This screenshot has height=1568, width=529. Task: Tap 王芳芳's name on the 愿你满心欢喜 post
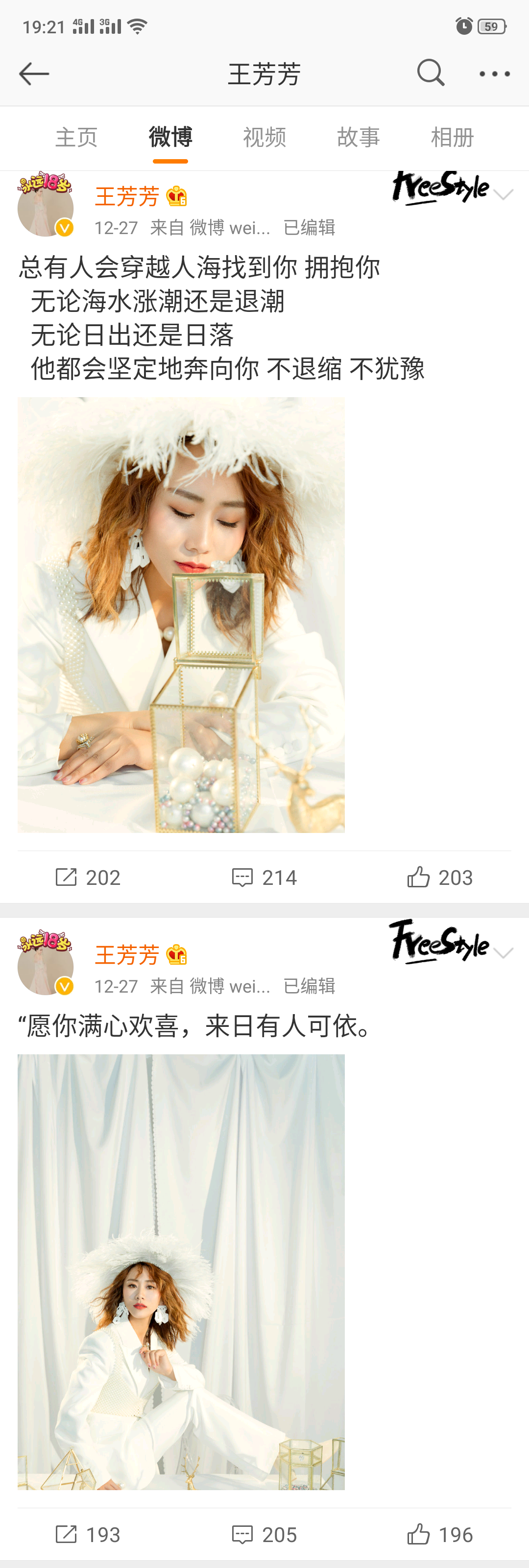(x=127, y=955)
